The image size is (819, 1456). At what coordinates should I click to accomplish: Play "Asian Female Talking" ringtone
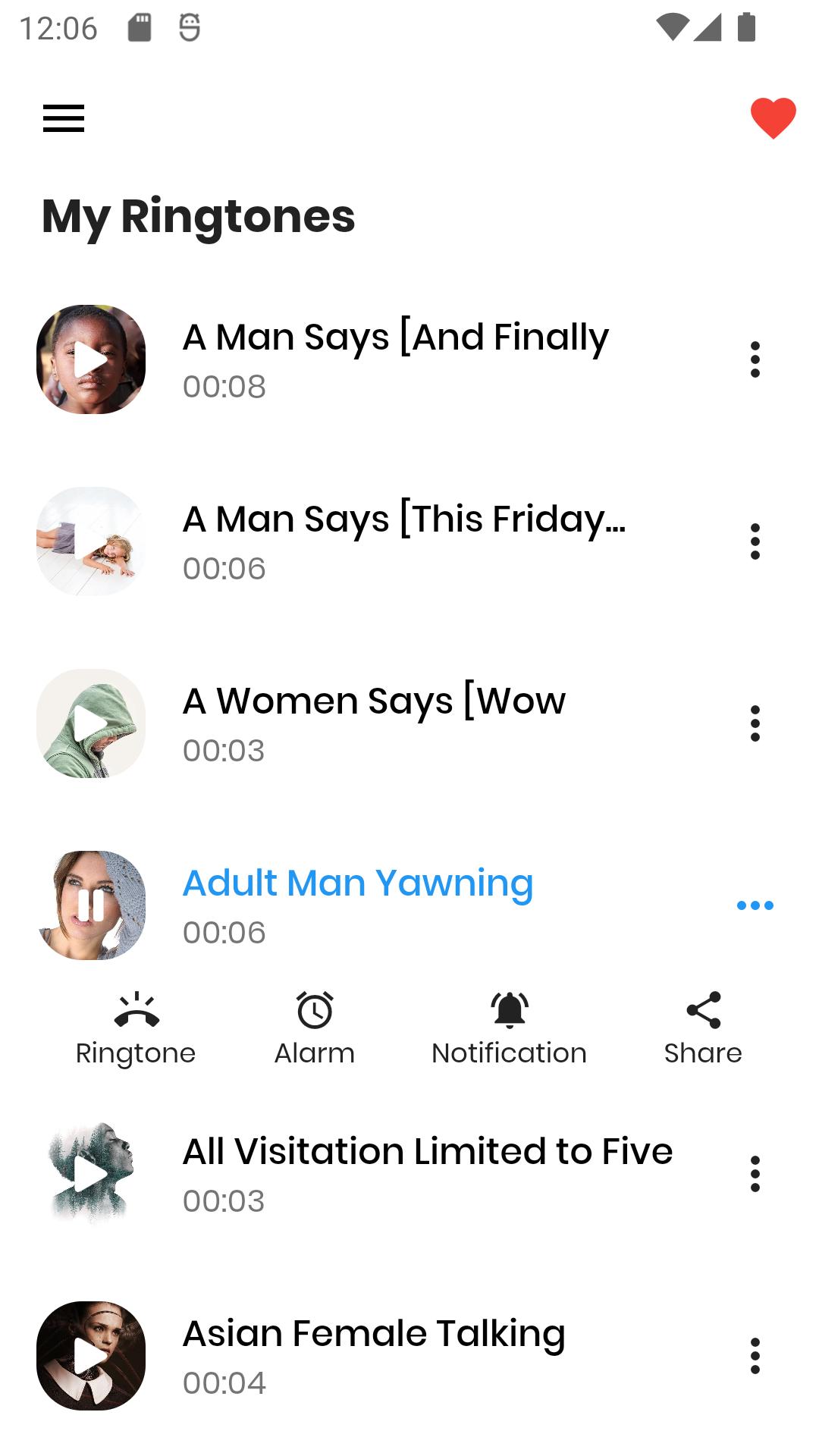pos(91,1356)
